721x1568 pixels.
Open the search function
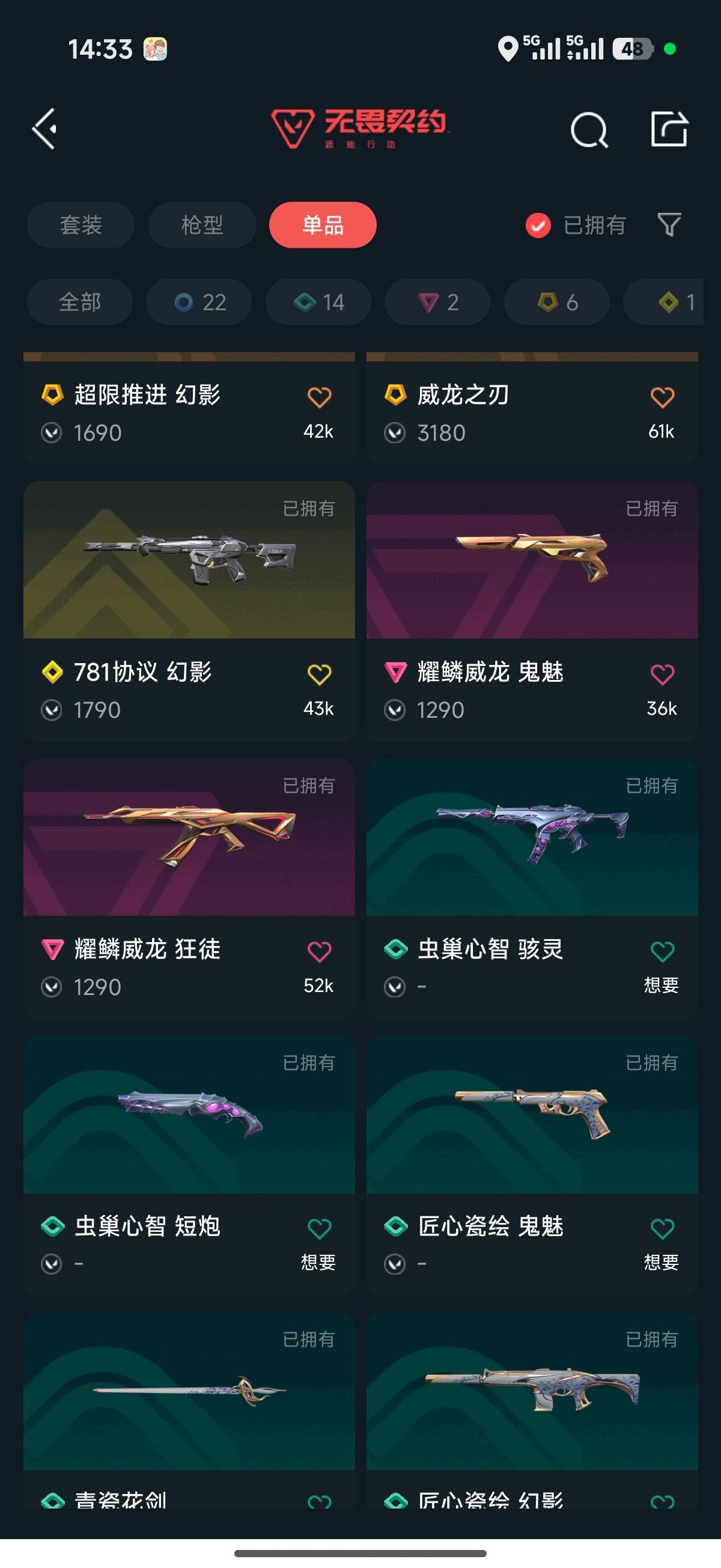point(588,130)
